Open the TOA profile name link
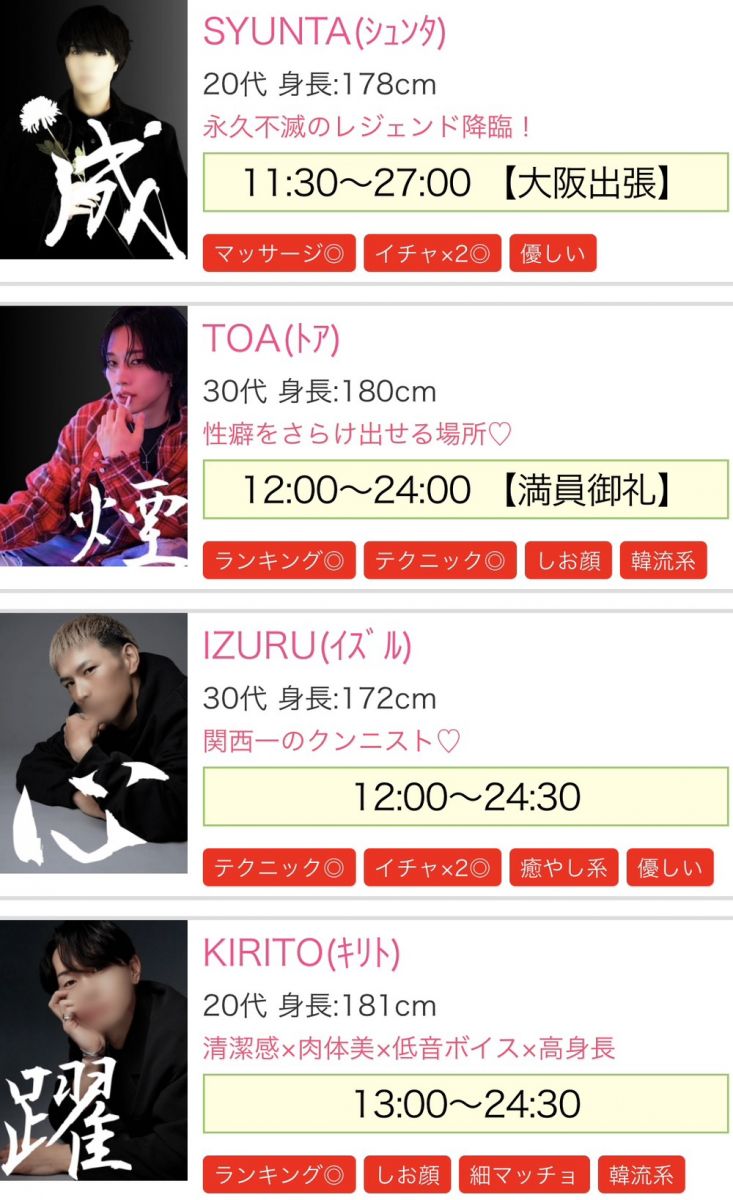 271,340
